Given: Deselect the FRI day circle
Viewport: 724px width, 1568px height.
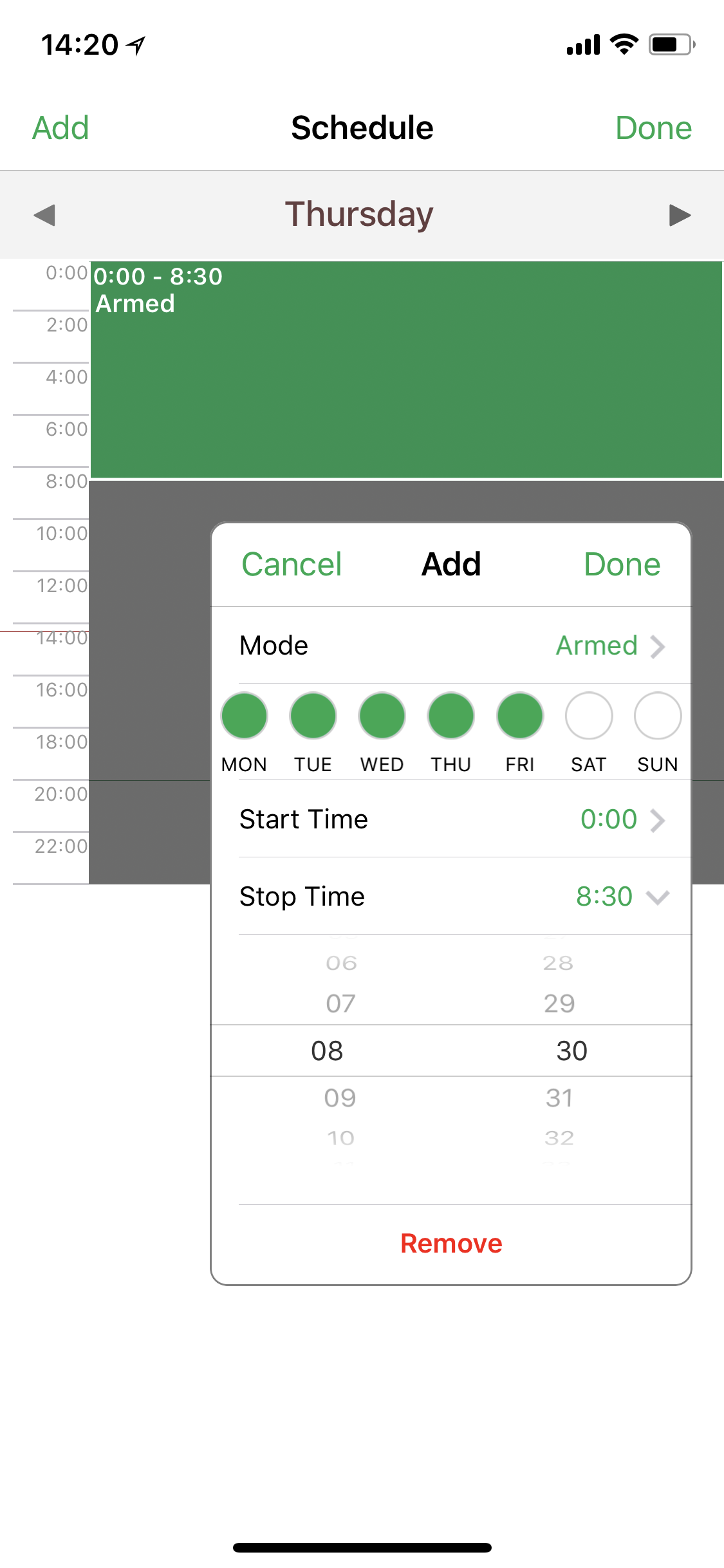Looking at the screenshot, I should tap(520, 716).
